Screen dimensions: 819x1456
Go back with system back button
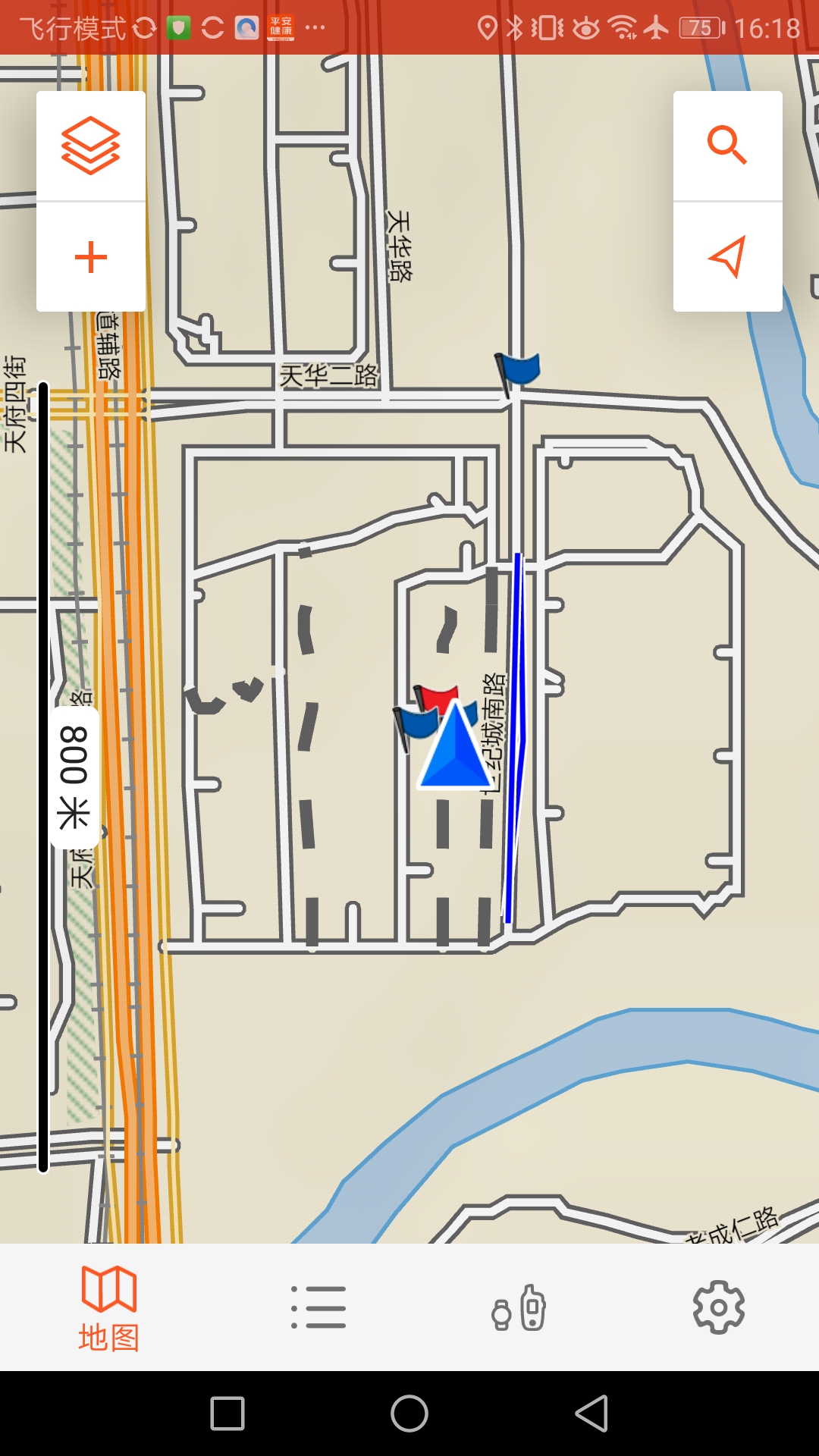point(591,1414)
